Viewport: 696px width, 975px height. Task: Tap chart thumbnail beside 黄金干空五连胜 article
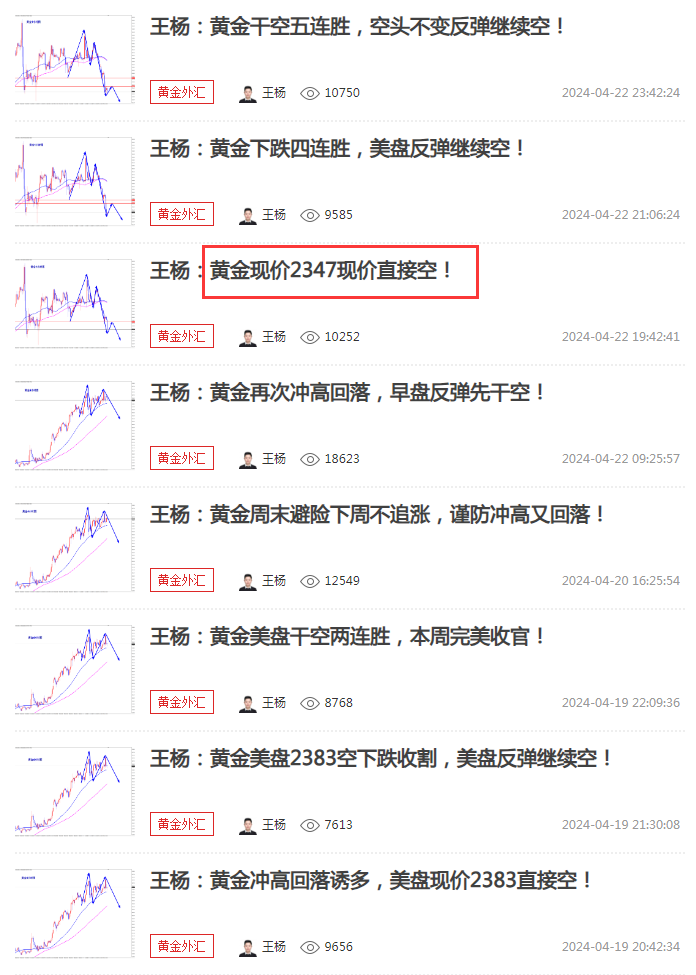pos(74,59)
